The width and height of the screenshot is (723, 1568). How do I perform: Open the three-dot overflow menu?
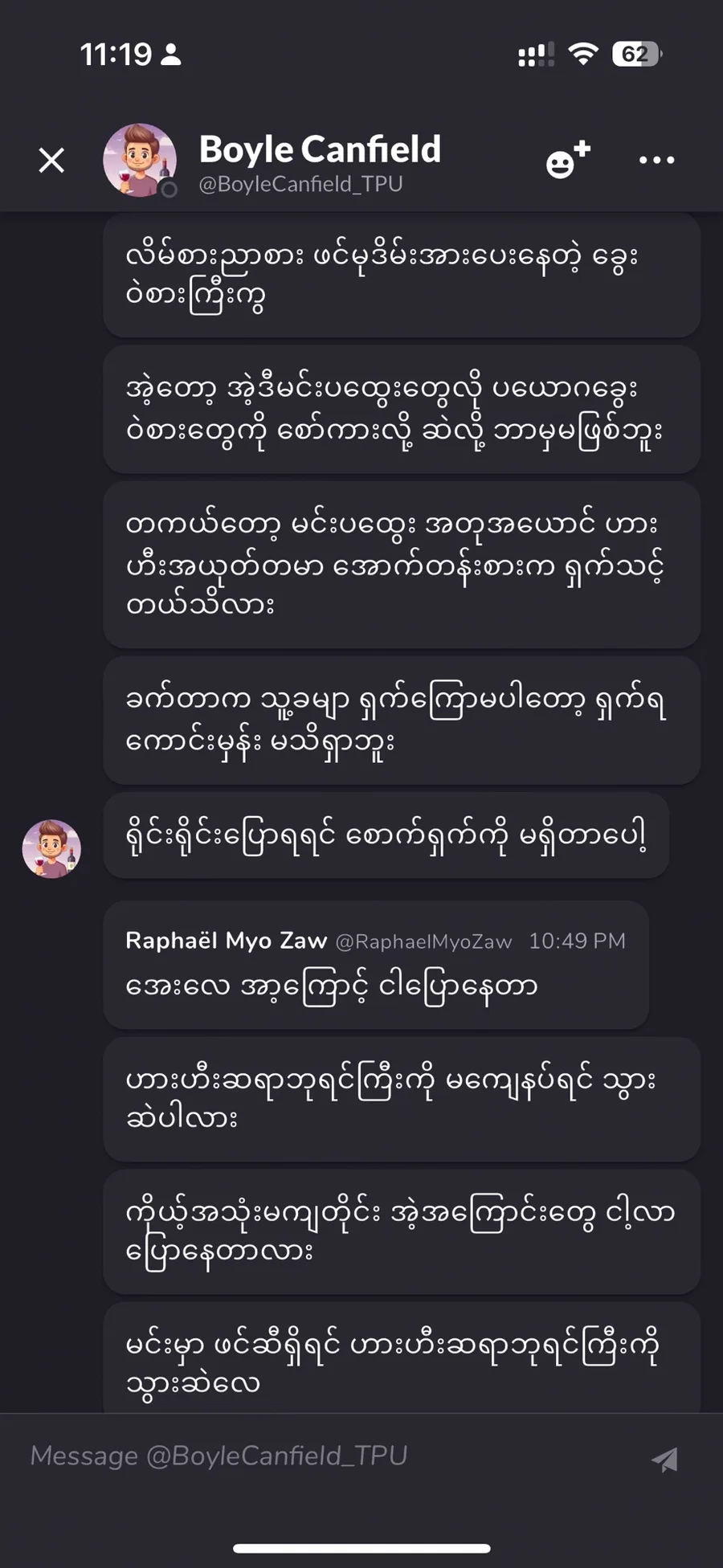656,160
